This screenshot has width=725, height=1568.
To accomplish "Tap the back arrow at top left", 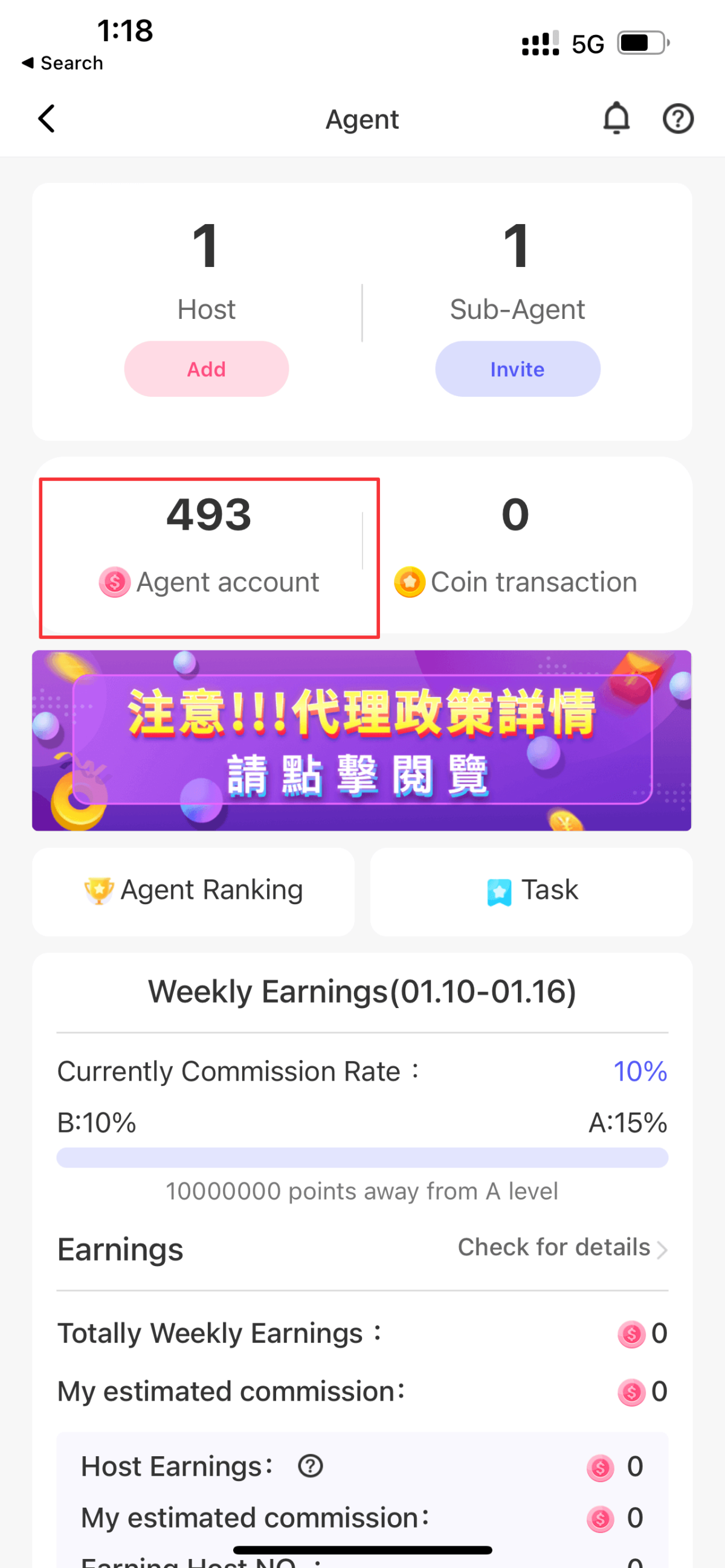I will point(47,119).
